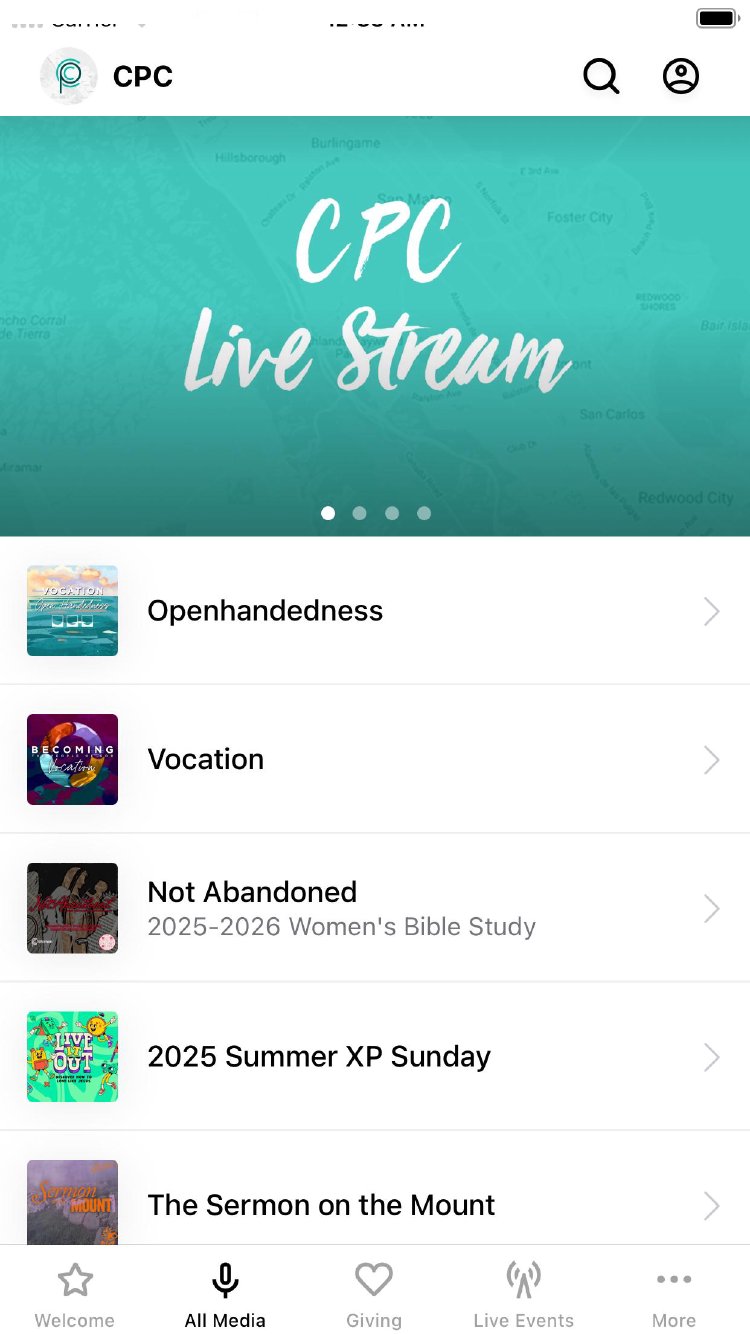Open the Vocation series
The width and height of the screenshot is (750, 1334).
[375, 759]
